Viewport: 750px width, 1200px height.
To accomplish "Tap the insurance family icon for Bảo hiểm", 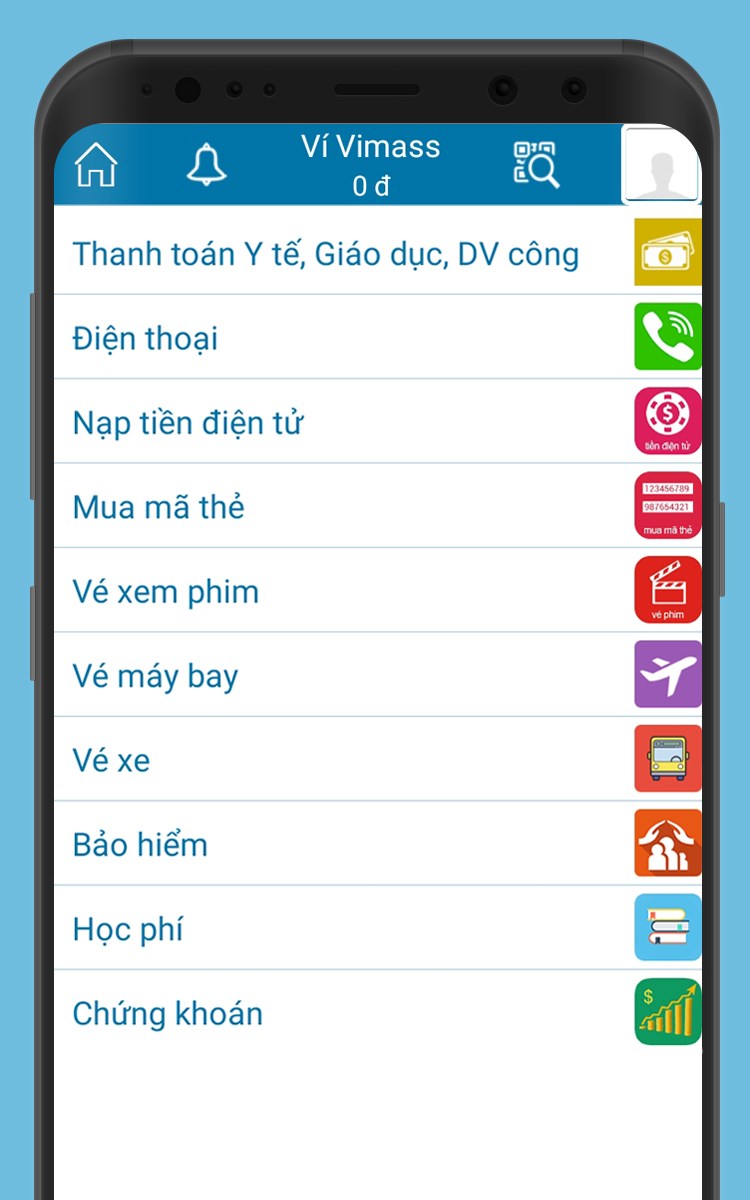I will [667, 843].
